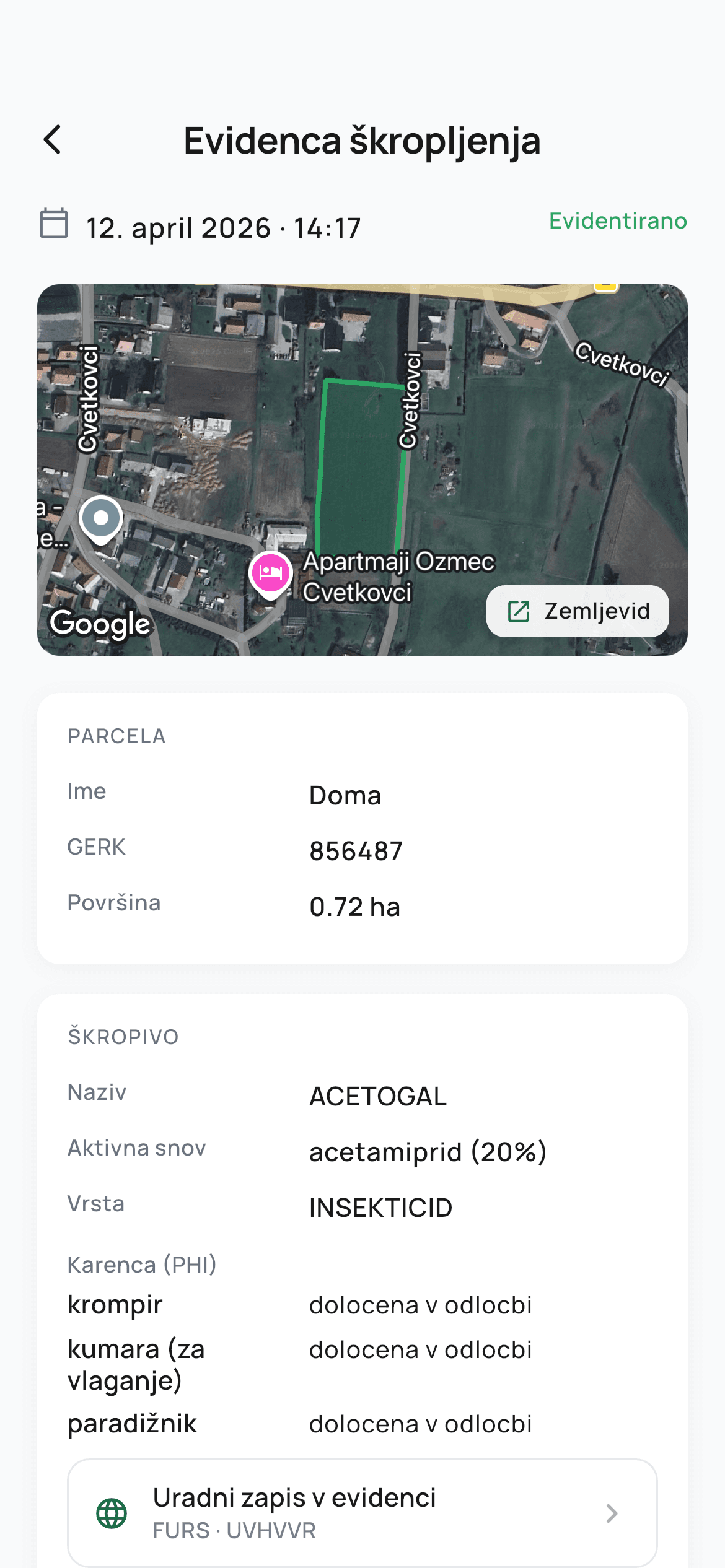Viewport: 725px width, 1568px height.
Task: Tap the GERK number 856487
Action: (x=356, y=851)
